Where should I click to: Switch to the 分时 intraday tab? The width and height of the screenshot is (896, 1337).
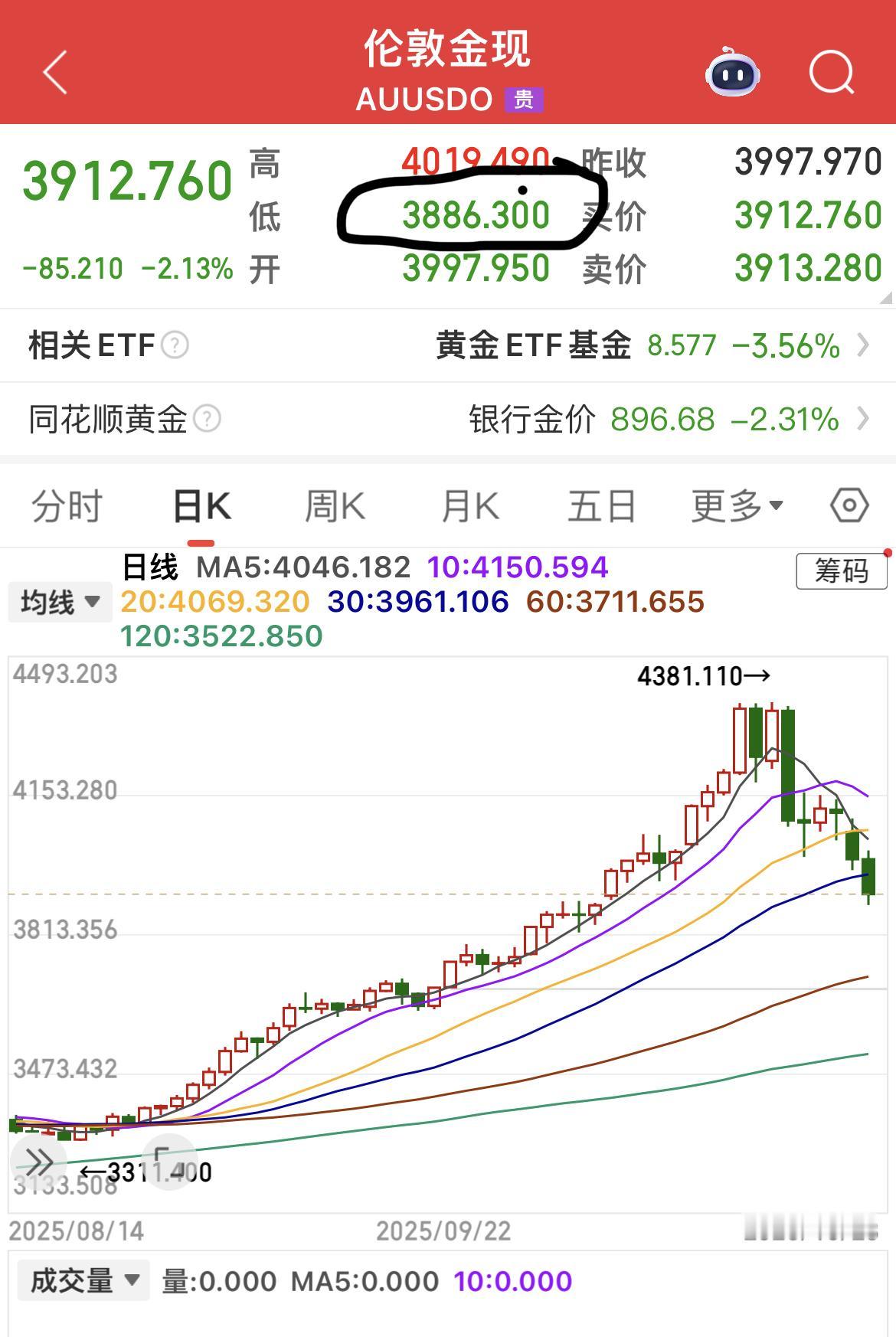[67, 505]
